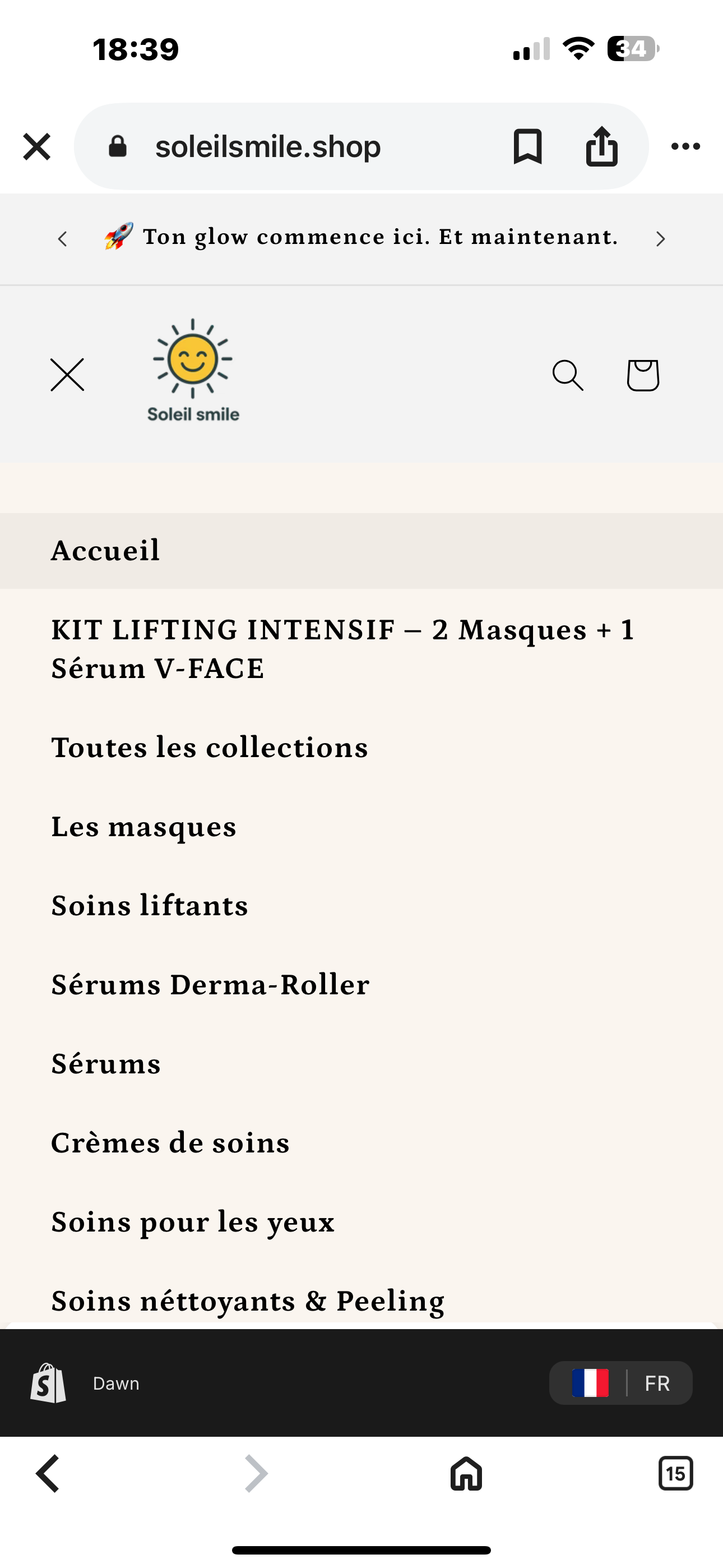Open the Les masques menu entry

143,827
